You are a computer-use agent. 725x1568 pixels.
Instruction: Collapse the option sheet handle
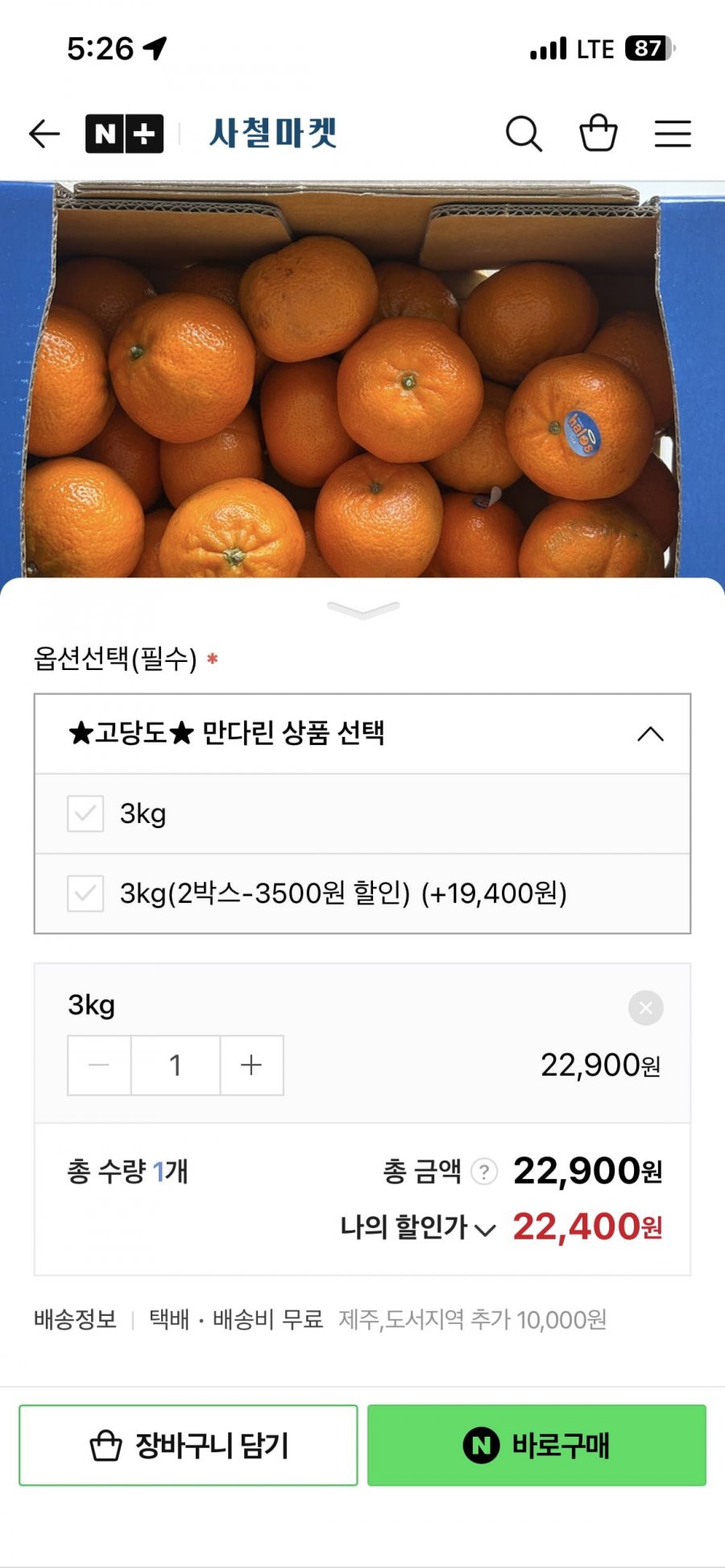click(x=362, y=610)
